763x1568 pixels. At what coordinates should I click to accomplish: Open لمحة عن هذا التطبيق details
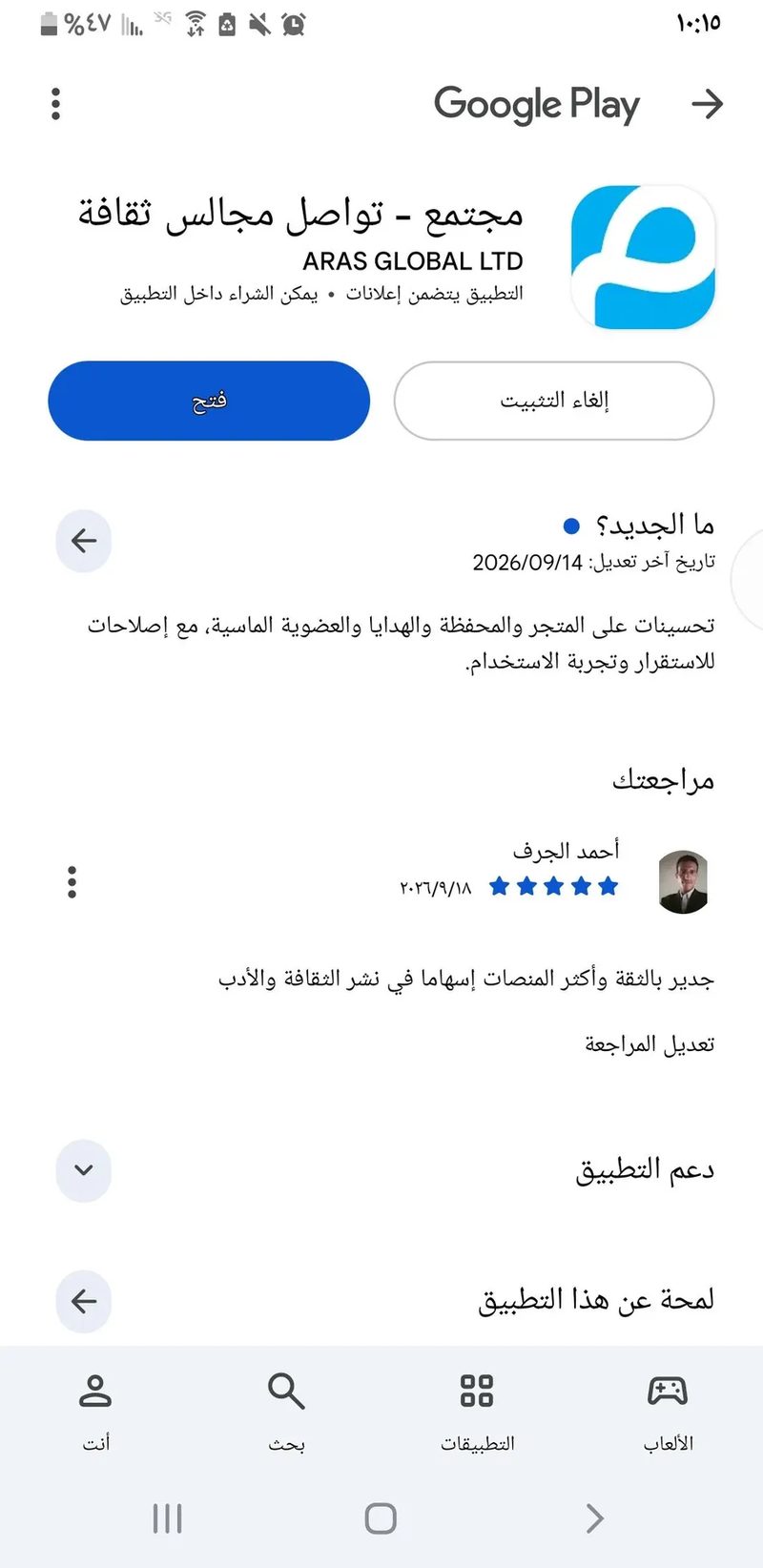[84, 1301]
